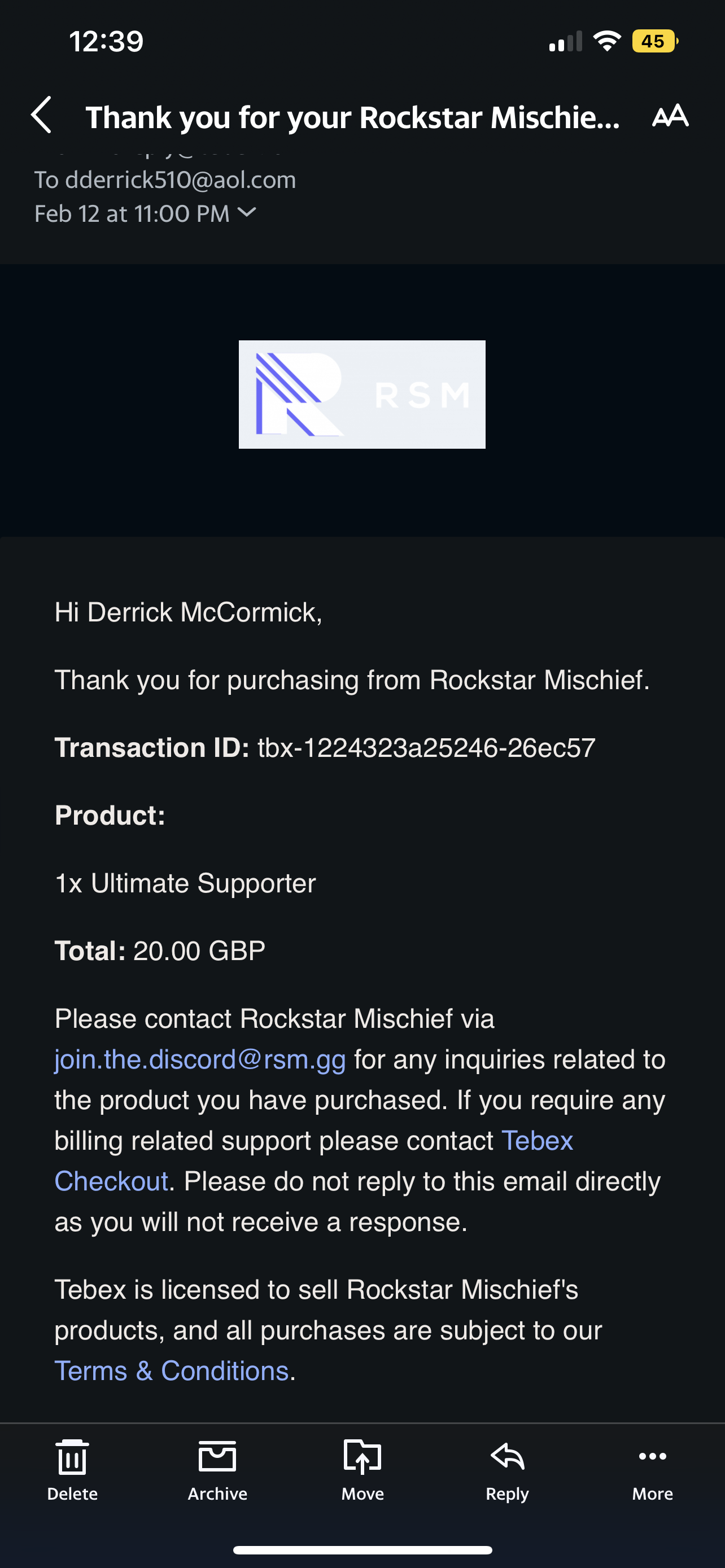Open the join.the.discord@rsm.gg email link
Viewport: 725px width, 1568px height.
pyautogui.click(x=200, y=1060)
